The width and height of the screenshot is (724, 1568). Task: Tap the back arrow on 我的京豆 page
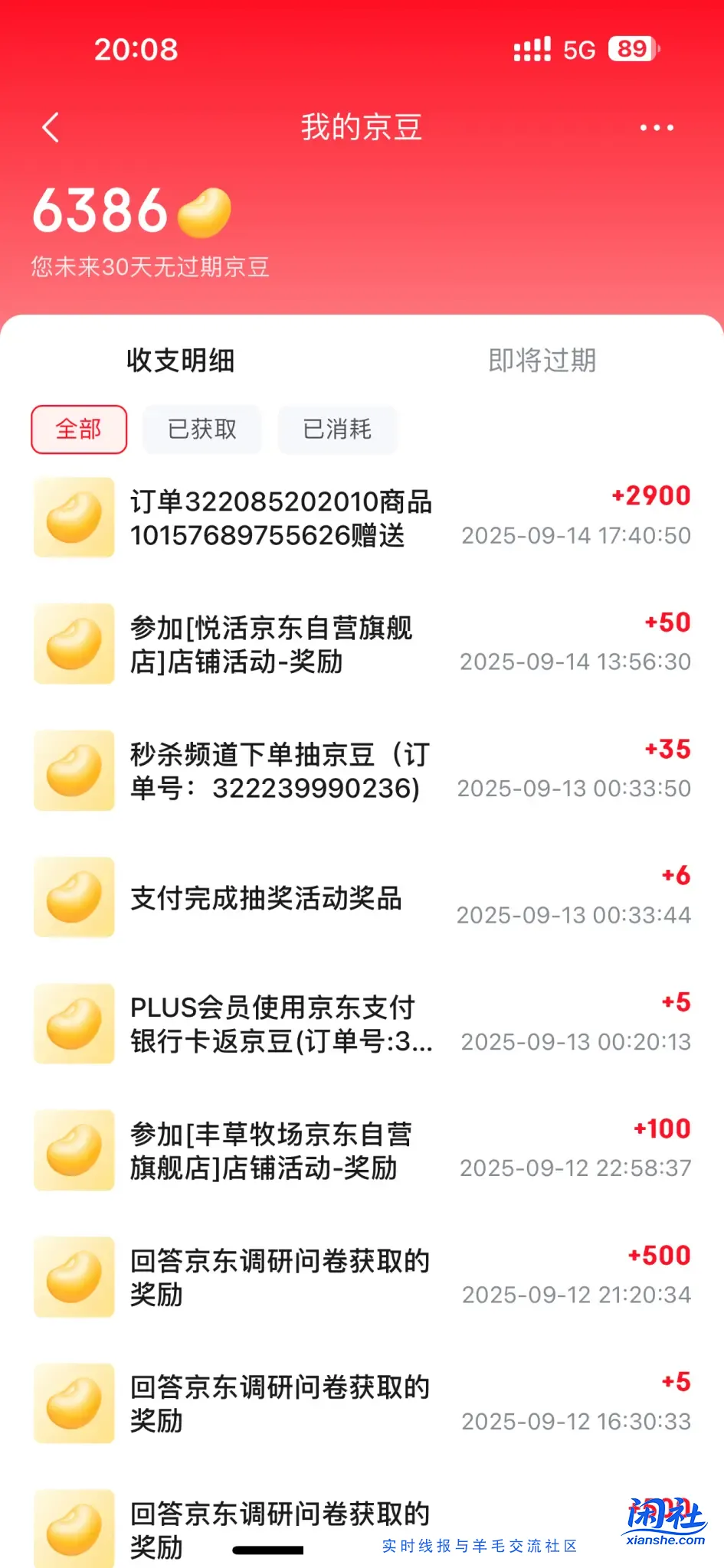(x=51, y=127)
